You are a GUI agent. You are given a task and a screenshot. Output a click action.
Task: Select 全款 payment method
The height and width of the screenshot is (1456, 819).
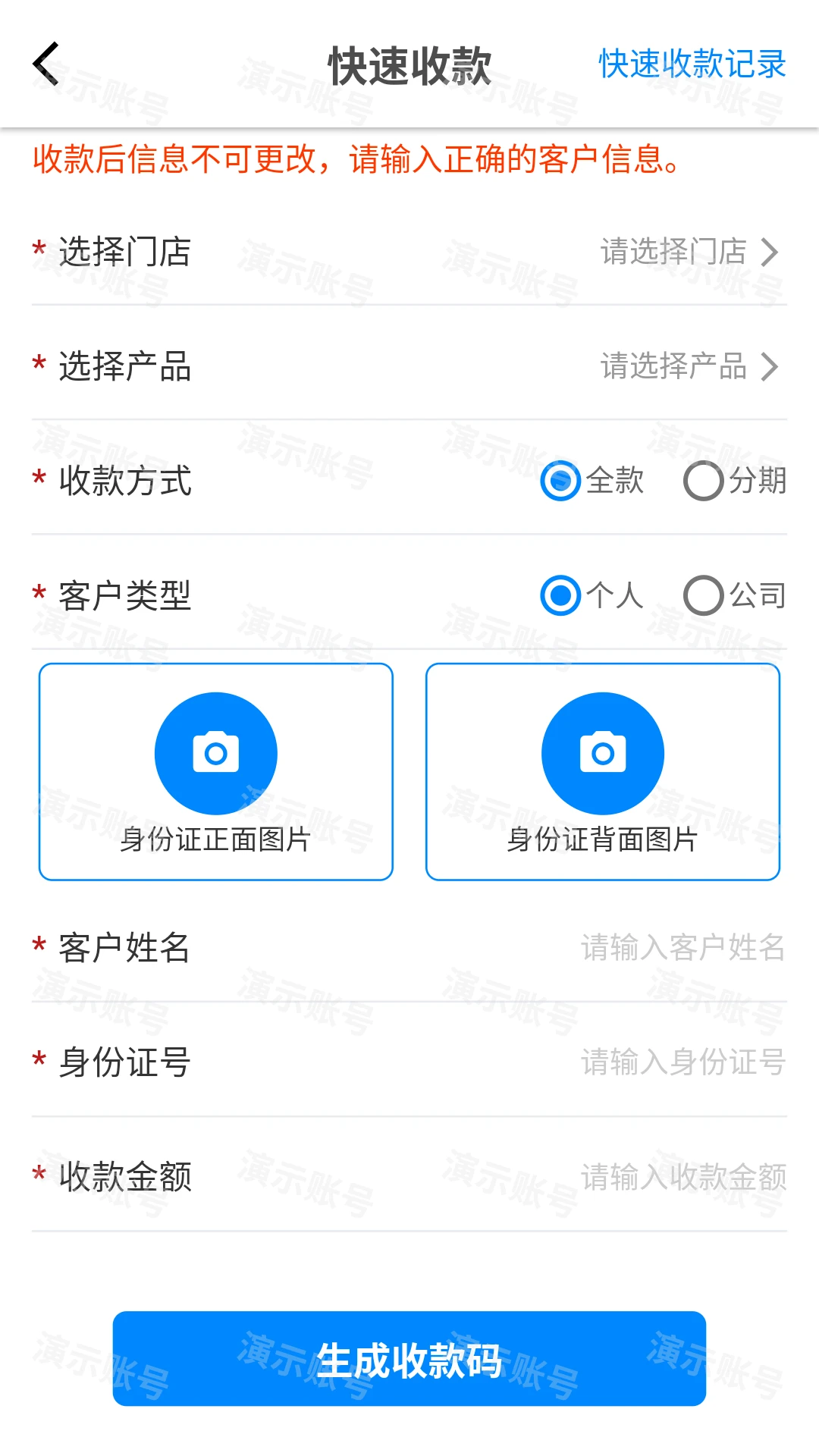click(561, 481)
